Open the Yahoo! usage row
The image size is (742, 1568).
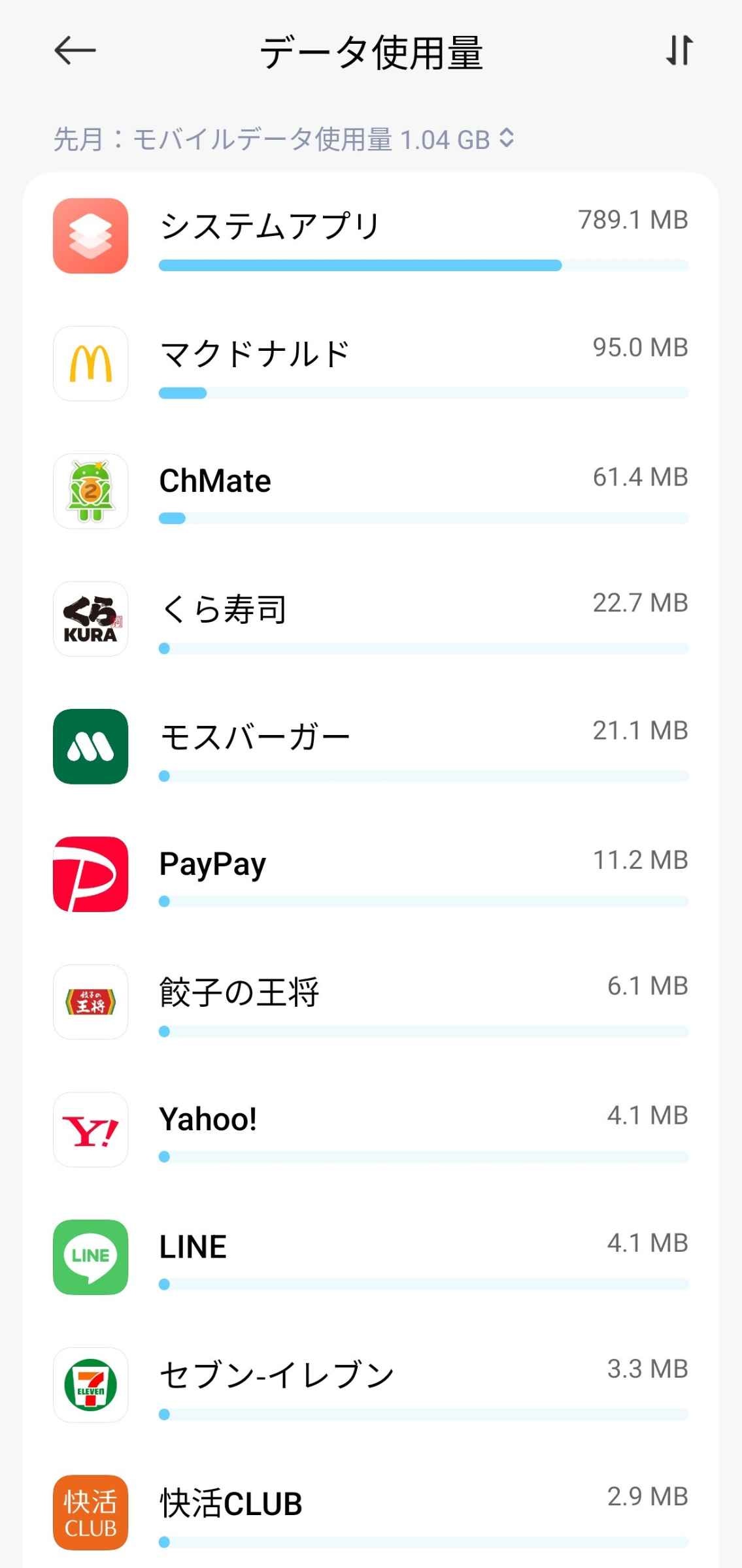(x=370, y=1130)
